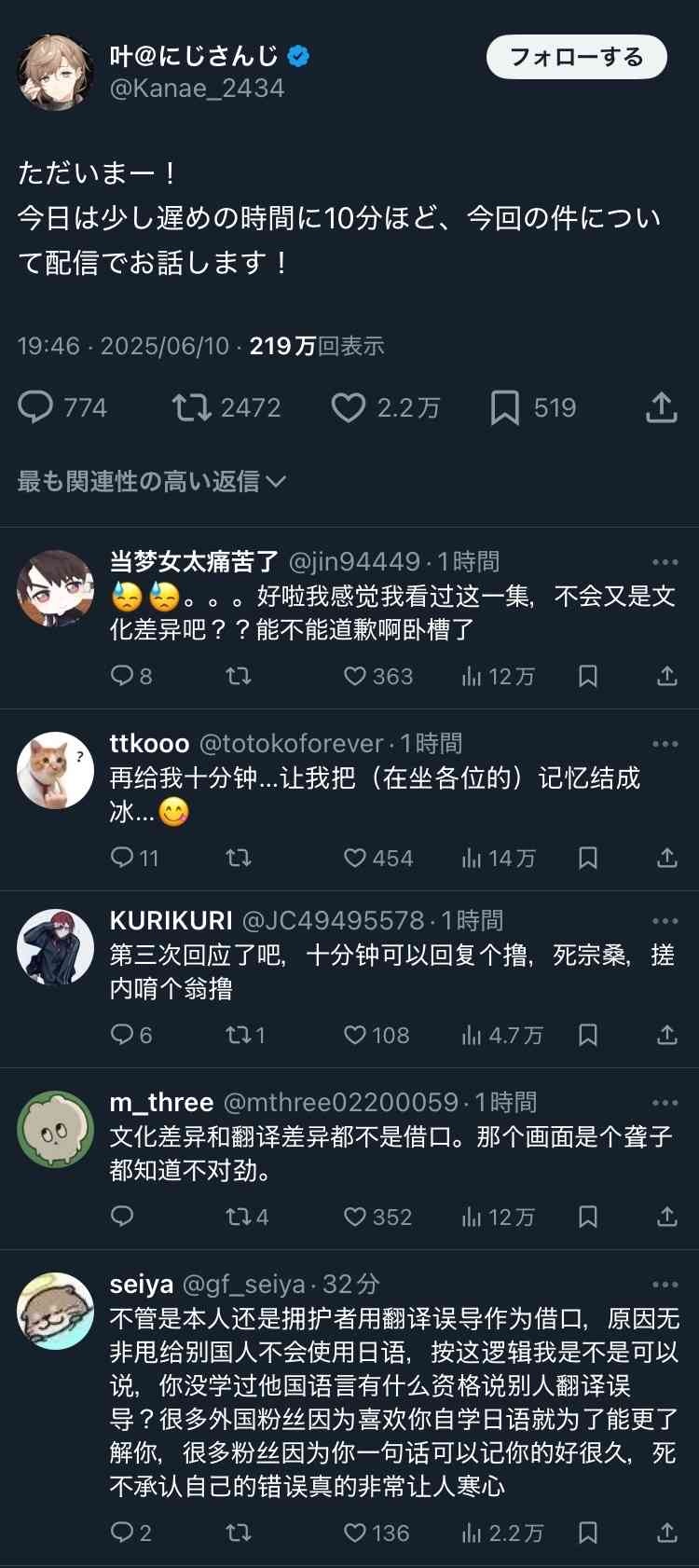Viewport: 699px width, 1568px height.
Task: Share the main post by Kanae_2434
Action: pos(661,407)
